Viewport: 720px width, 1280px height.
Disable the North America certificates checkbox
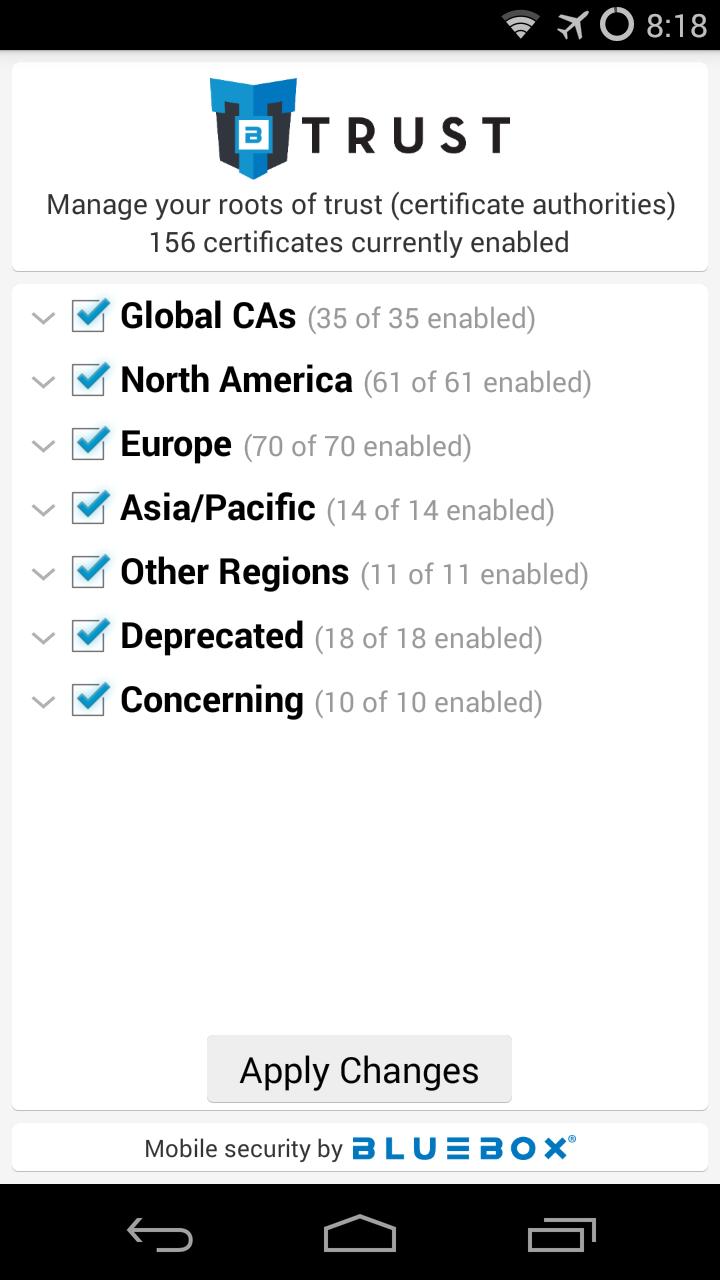(x=89, y=381)
